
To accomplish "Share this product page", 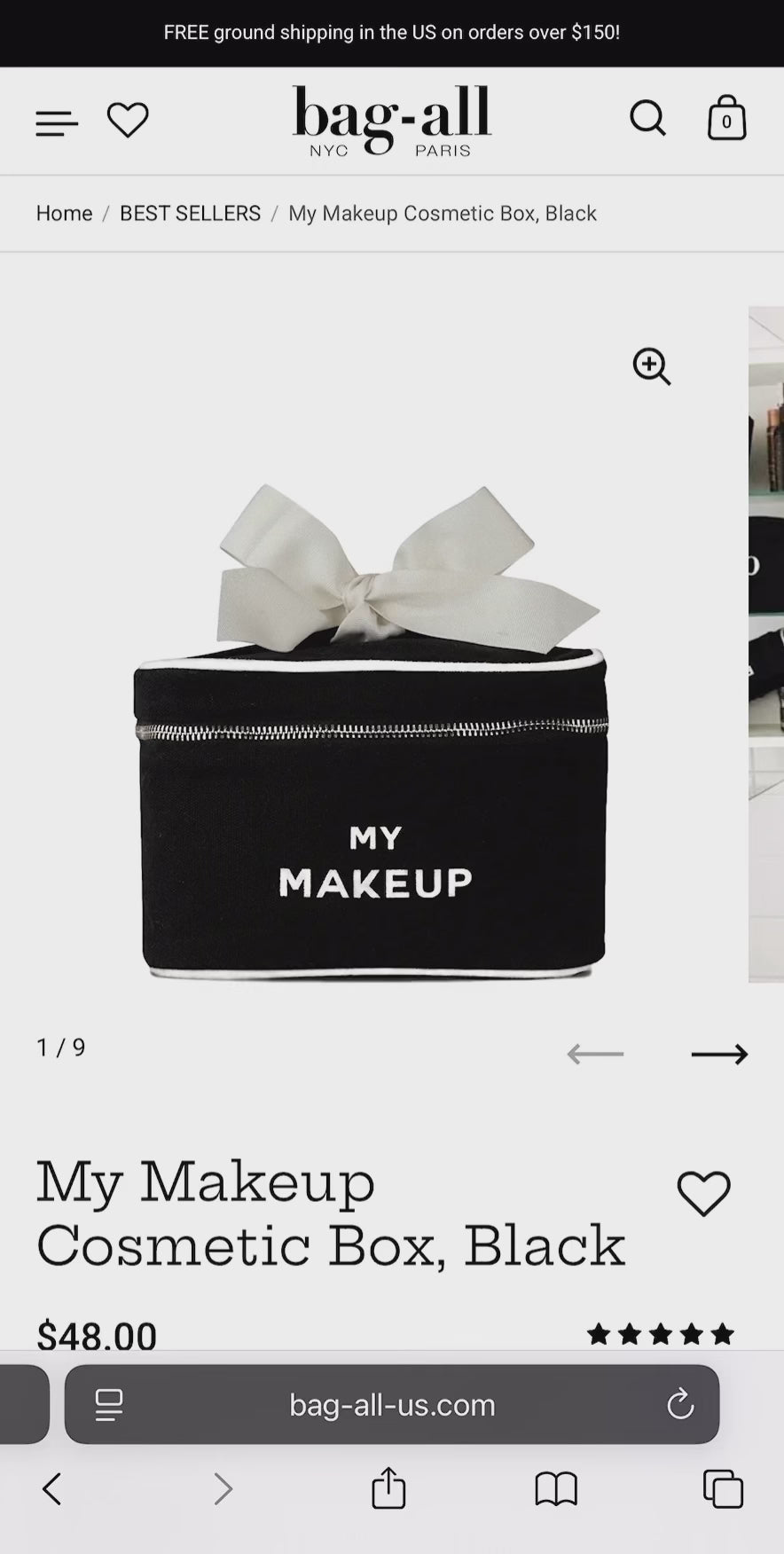I will (x=388, y=1487).
